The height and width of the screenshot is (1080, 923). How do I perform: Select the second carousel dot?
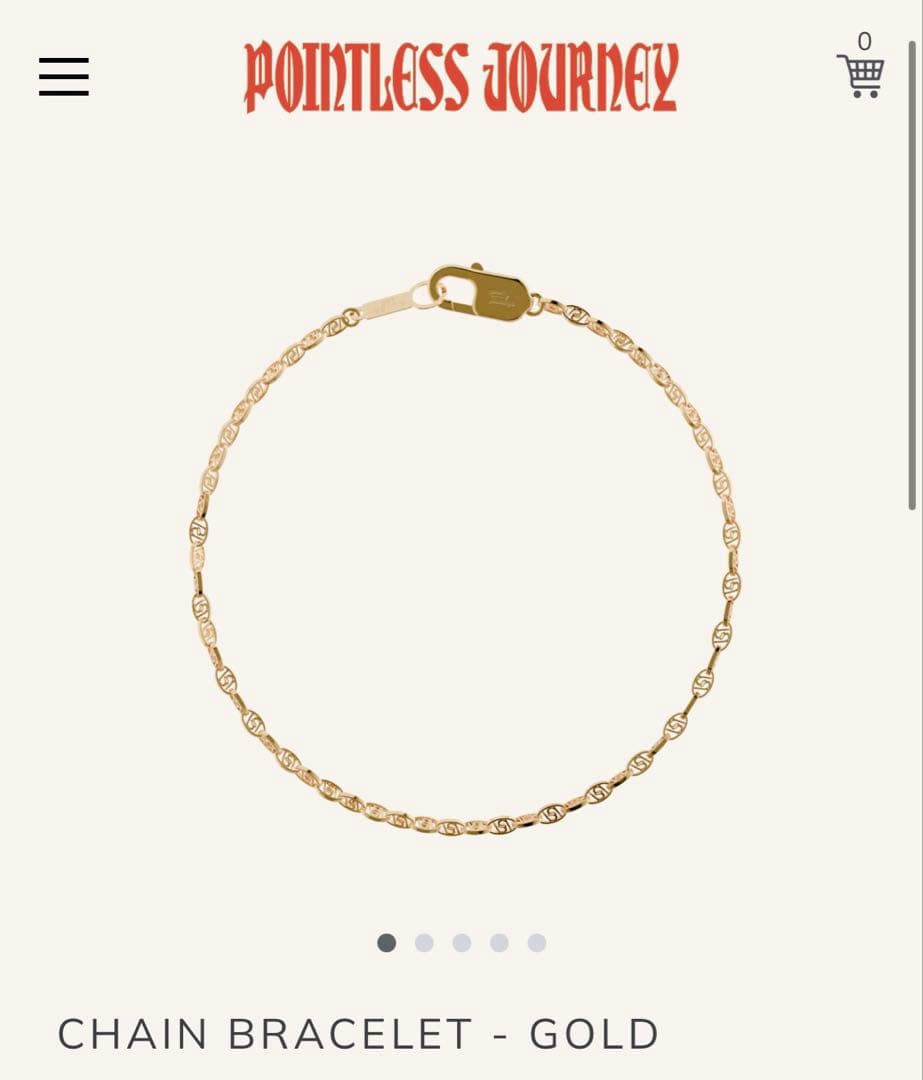423,940
